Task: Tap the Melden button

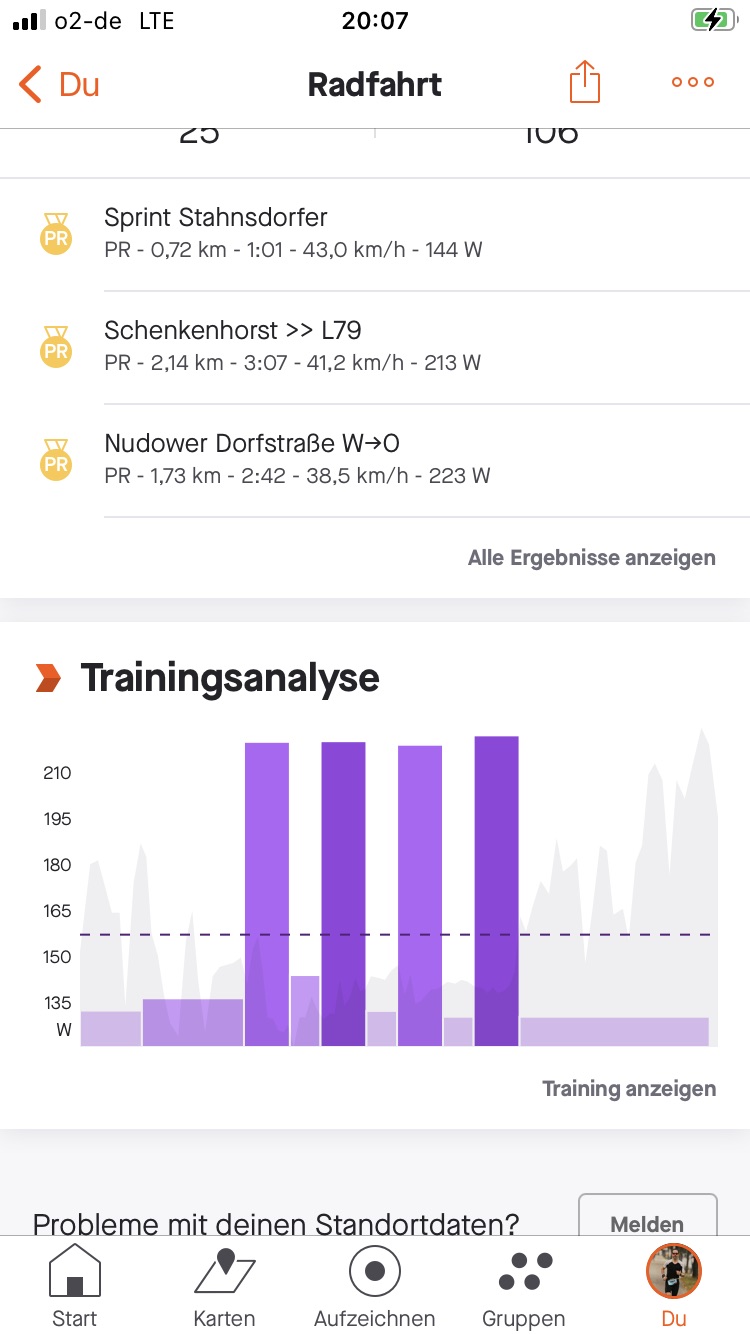Action: click(647, 1222)
